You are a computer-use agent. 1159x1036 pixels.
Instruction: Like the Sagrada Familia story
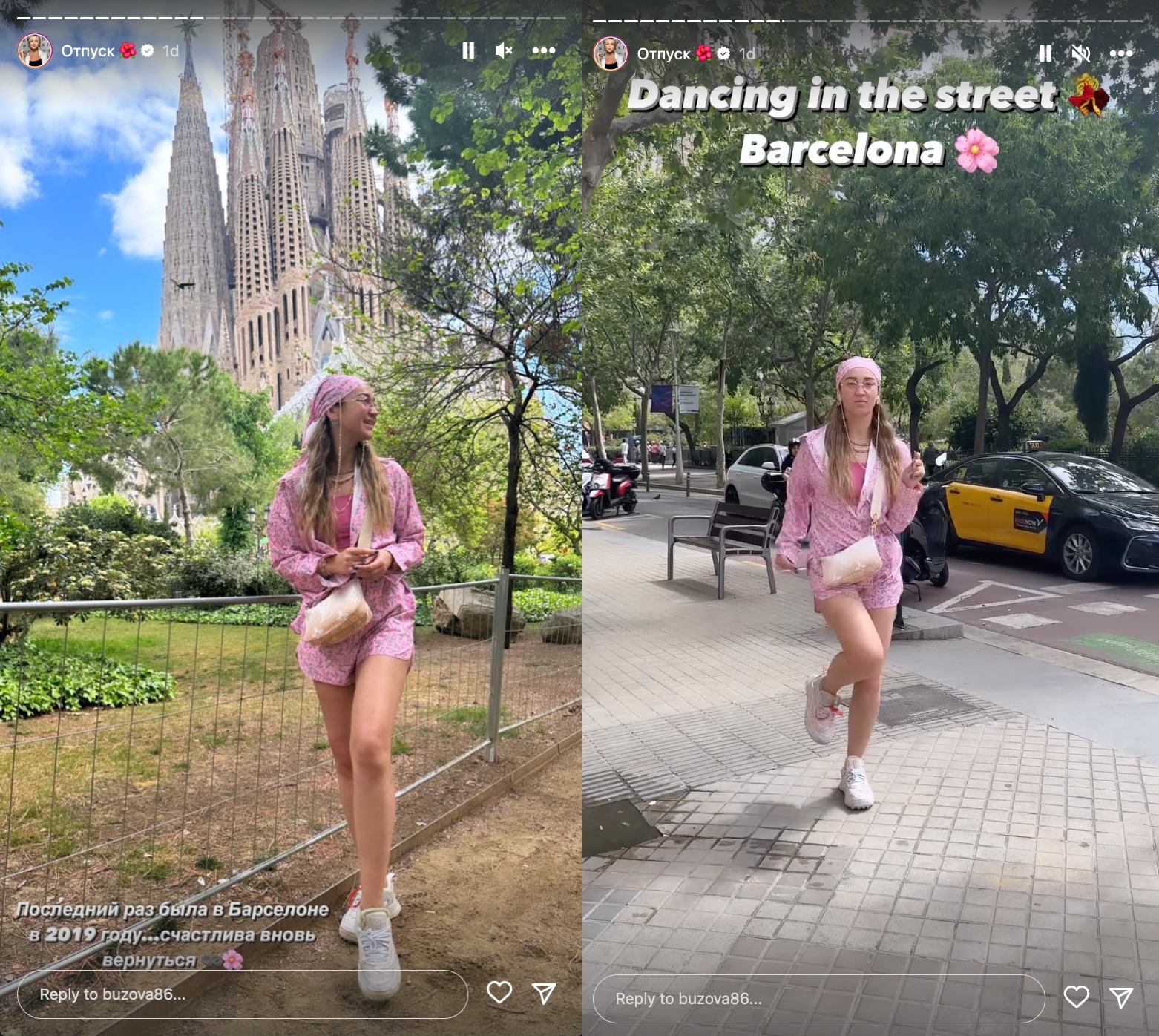(499, 993)
